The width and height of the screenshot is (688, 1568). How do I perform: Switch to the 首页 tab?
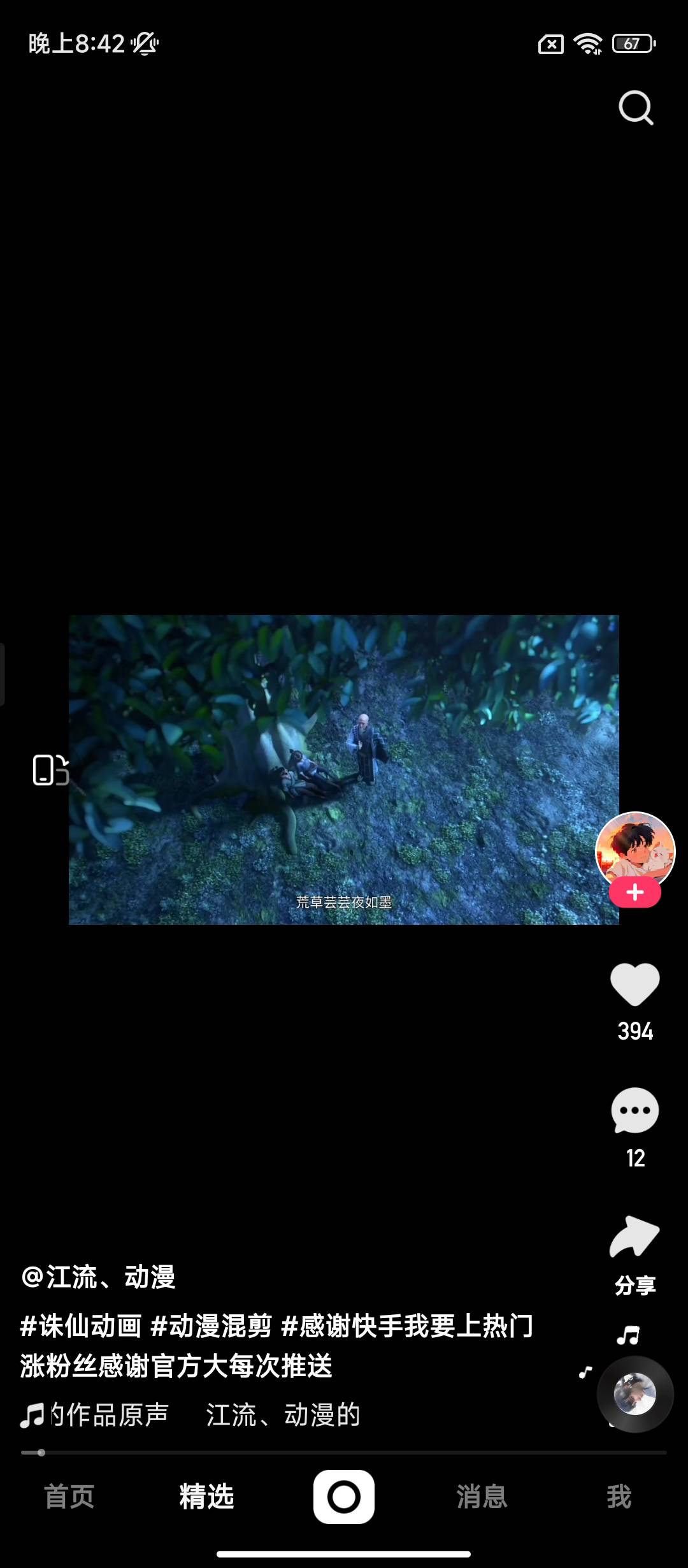pos(69,1497)
